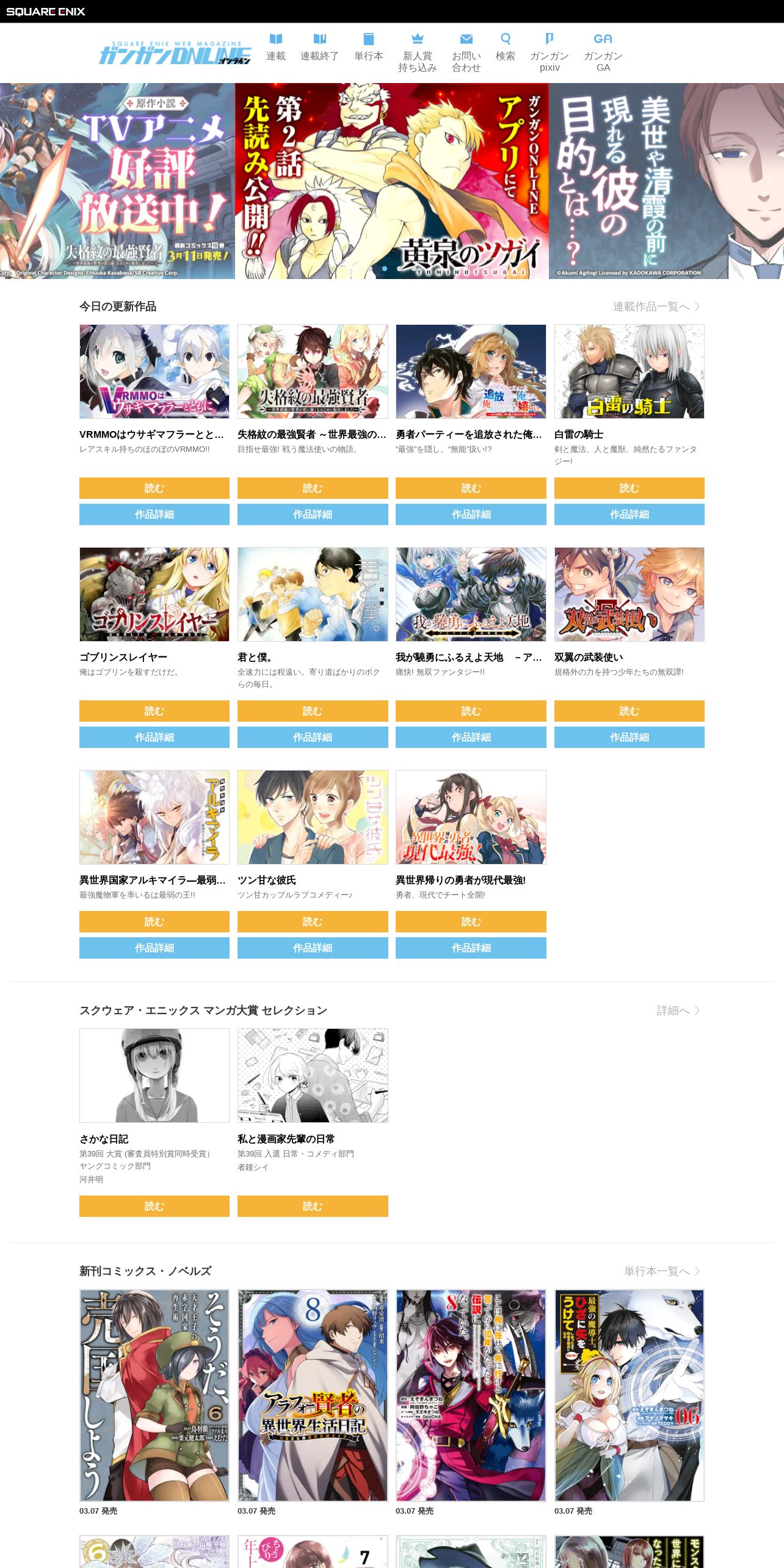Open the 単行本 page

(369, 48)
